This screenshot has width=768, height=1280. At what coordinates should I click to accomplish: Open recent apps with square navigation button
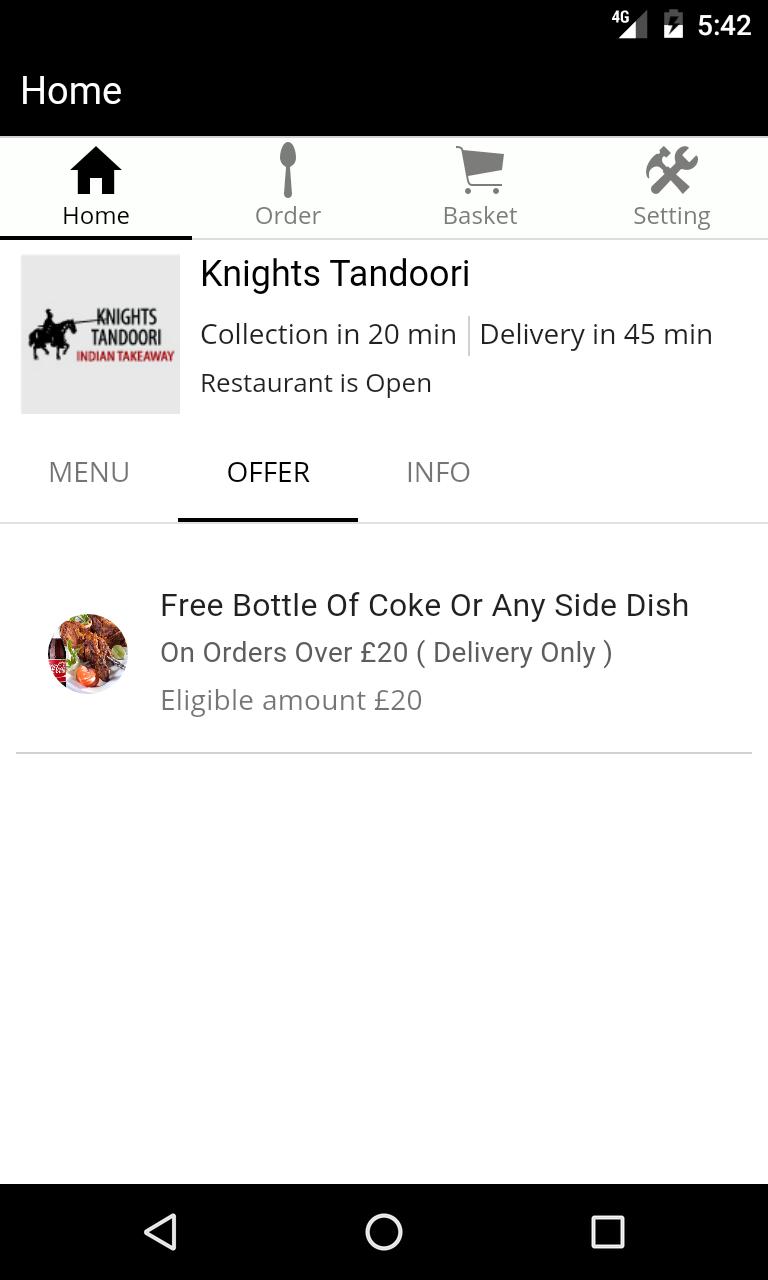click(x=608, y=1231)
